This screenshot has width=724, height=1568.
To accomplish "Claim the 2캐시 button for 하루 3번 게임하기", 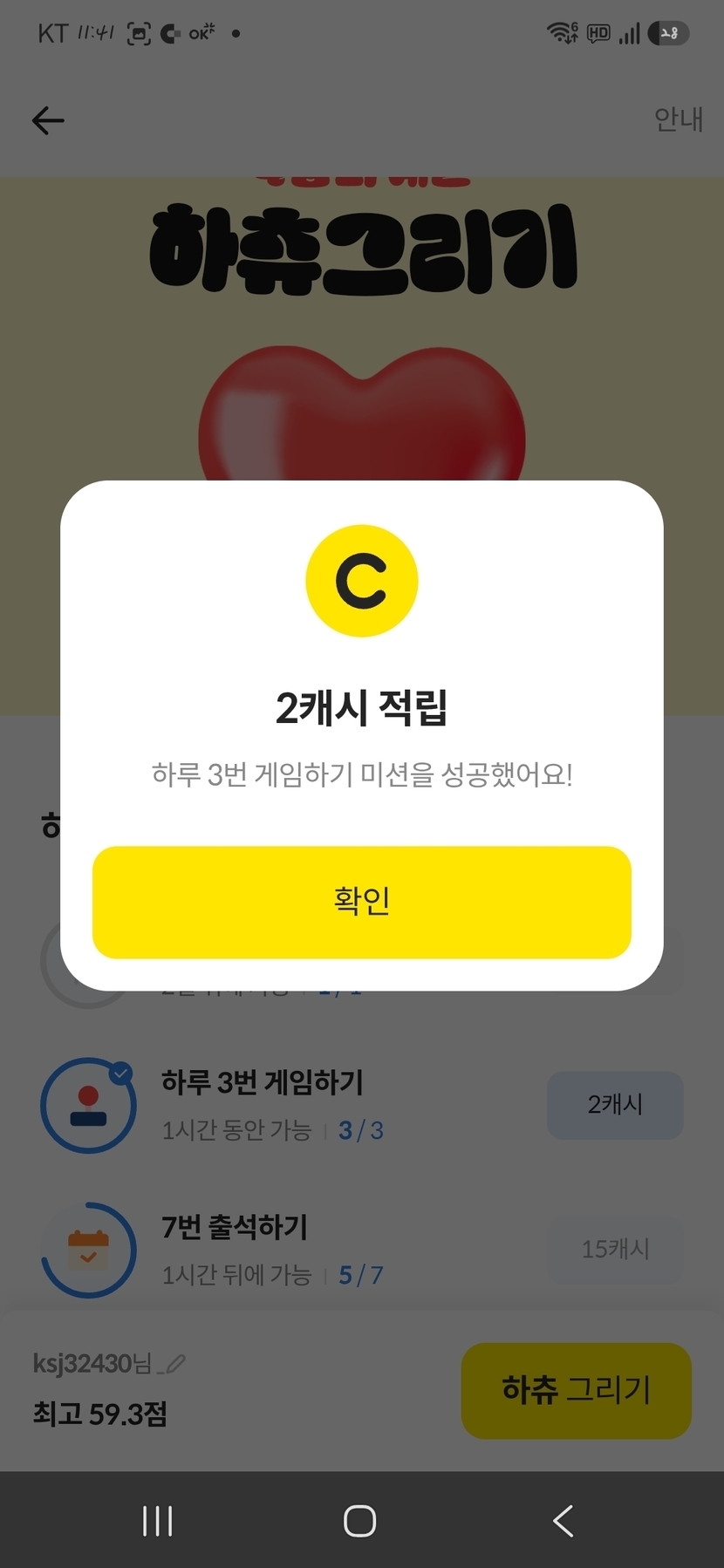I will [615, 1105].
